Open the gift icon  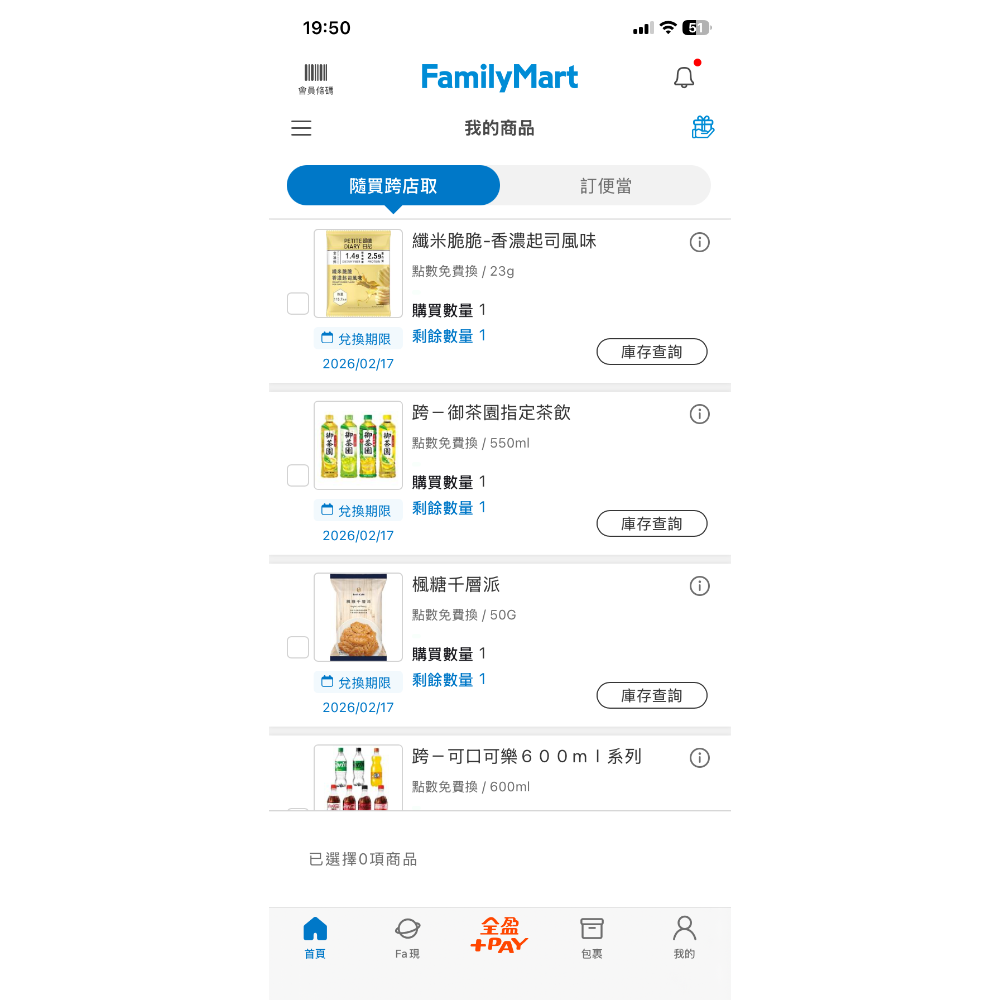click(x=703, y=127)
